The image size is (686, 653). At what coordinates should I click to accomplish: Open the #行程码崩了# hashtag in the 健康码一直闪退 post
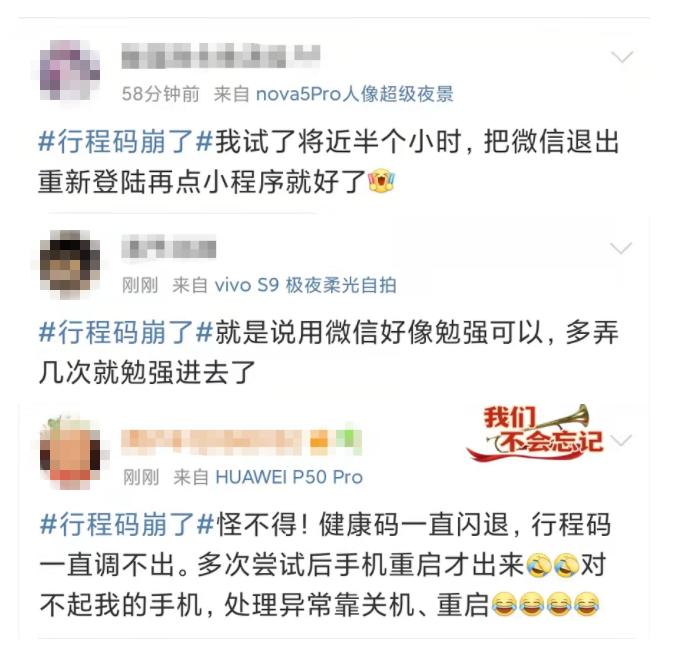pyautogui.click(x=126, y=524)
